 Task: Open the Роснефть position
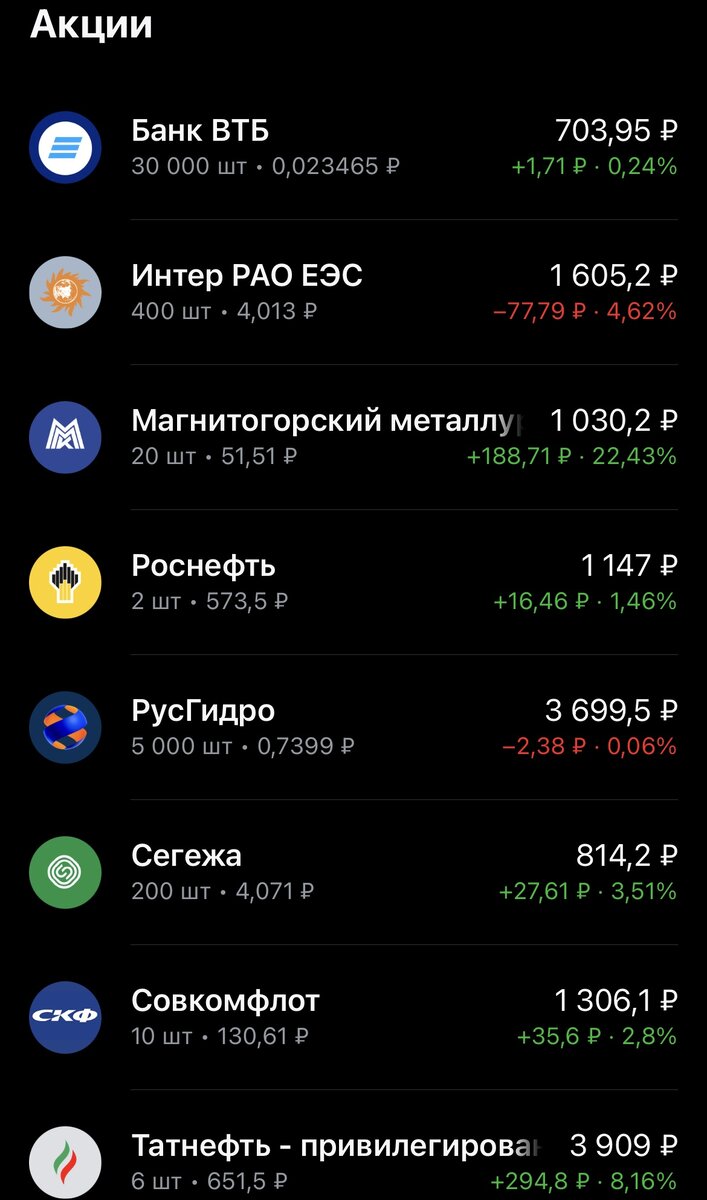click(x=353, y=582)
